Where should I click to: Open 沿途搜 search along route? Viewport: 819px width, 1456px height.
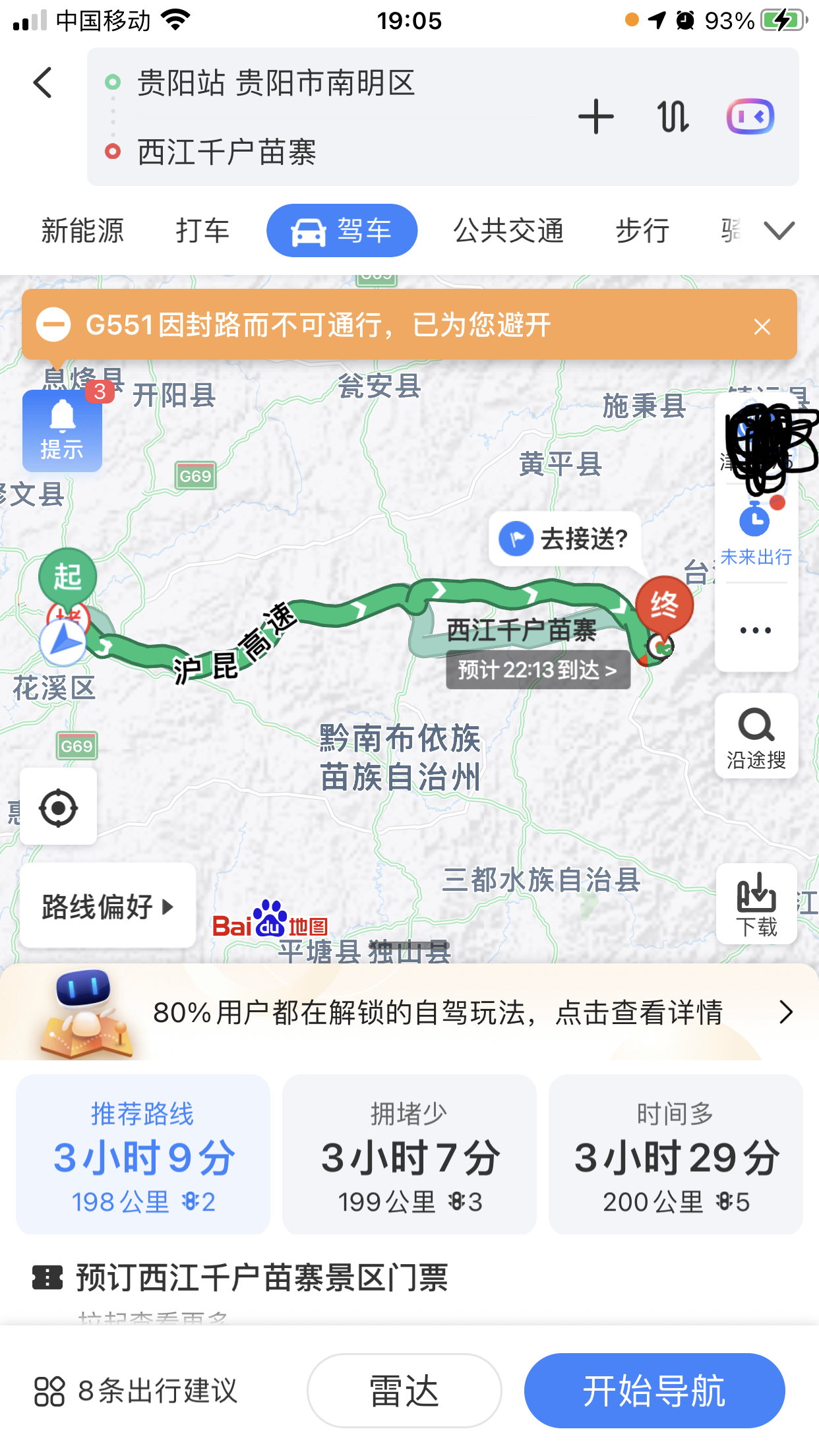[756, 736]
